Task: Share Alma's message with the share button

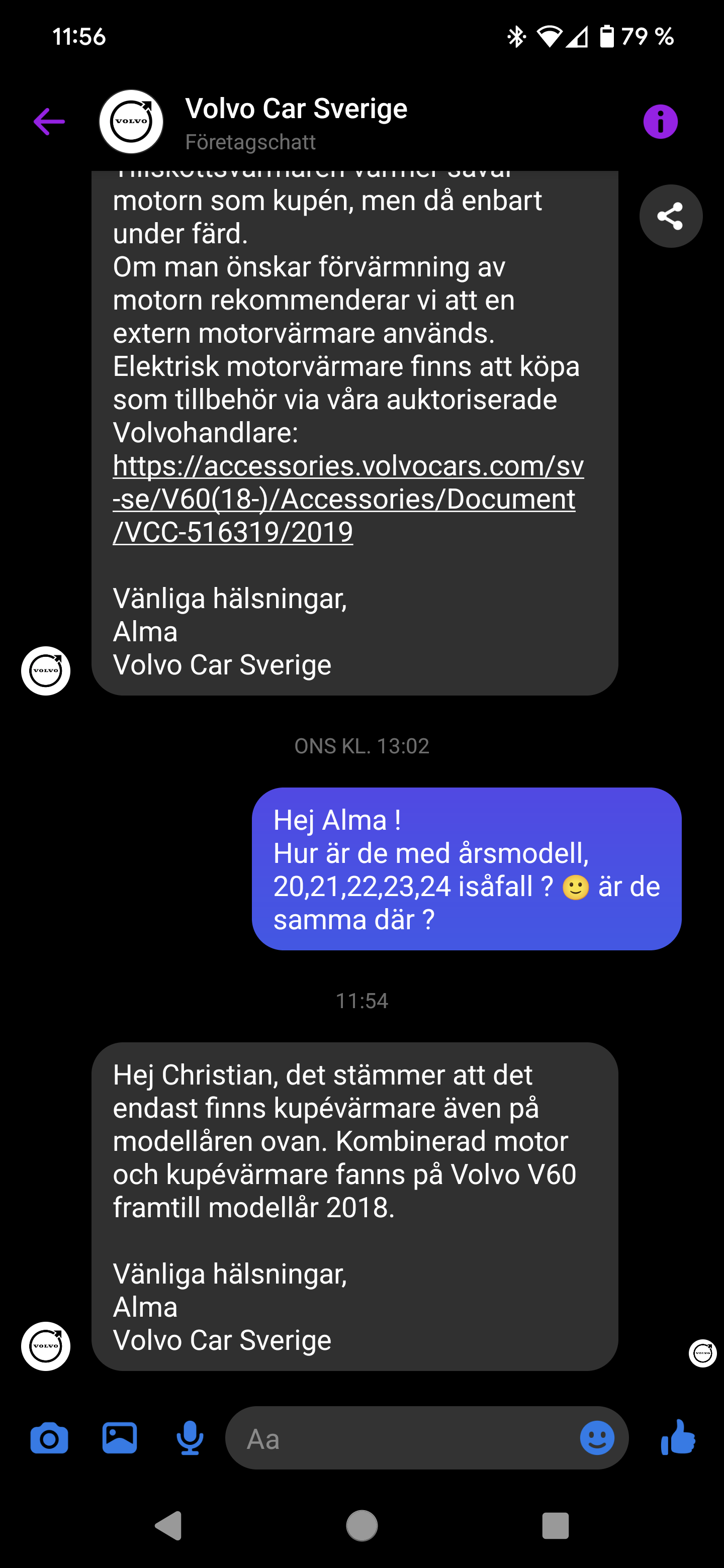Action: click(670, 216)
